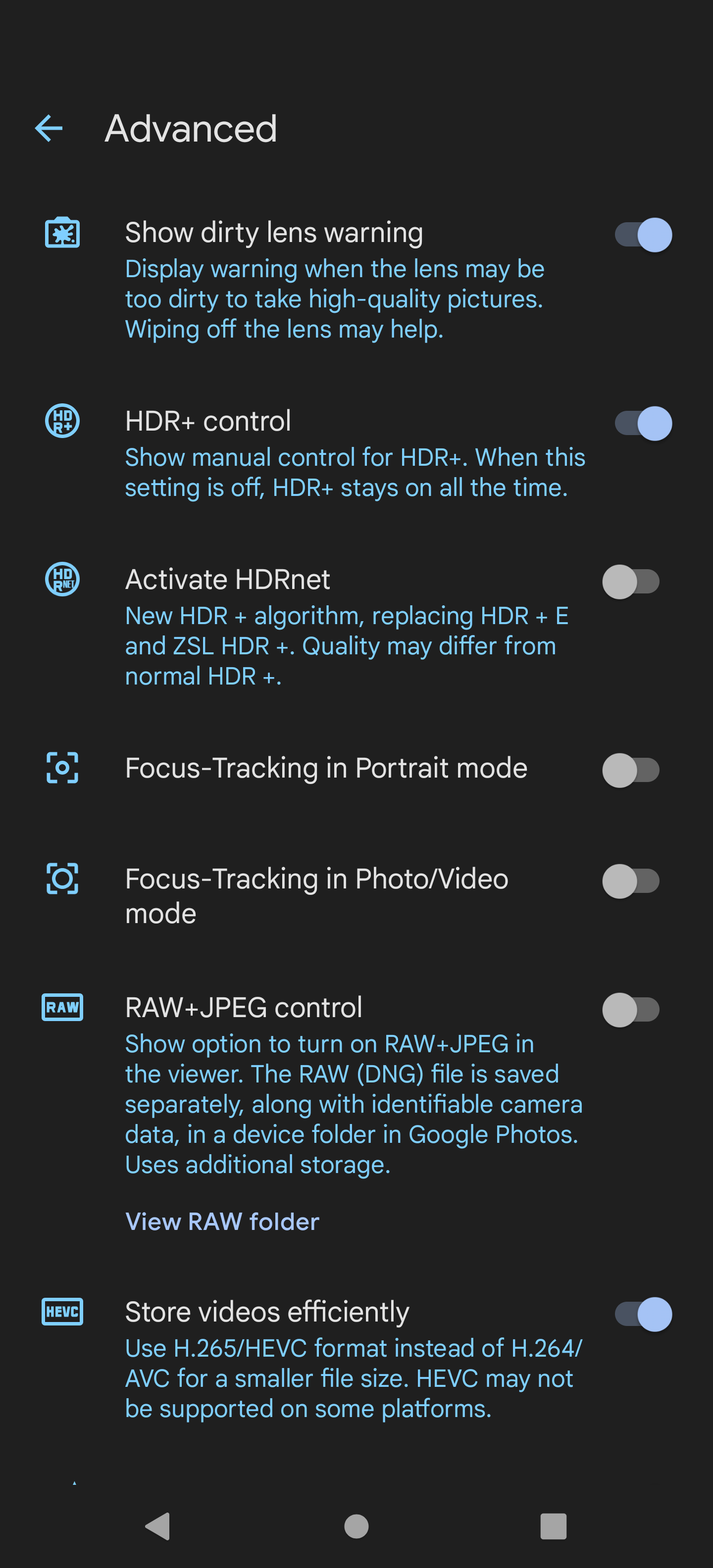Go back from Advanced settings
The height and width of the screenshot is (1568, 713).
(49, 128)
